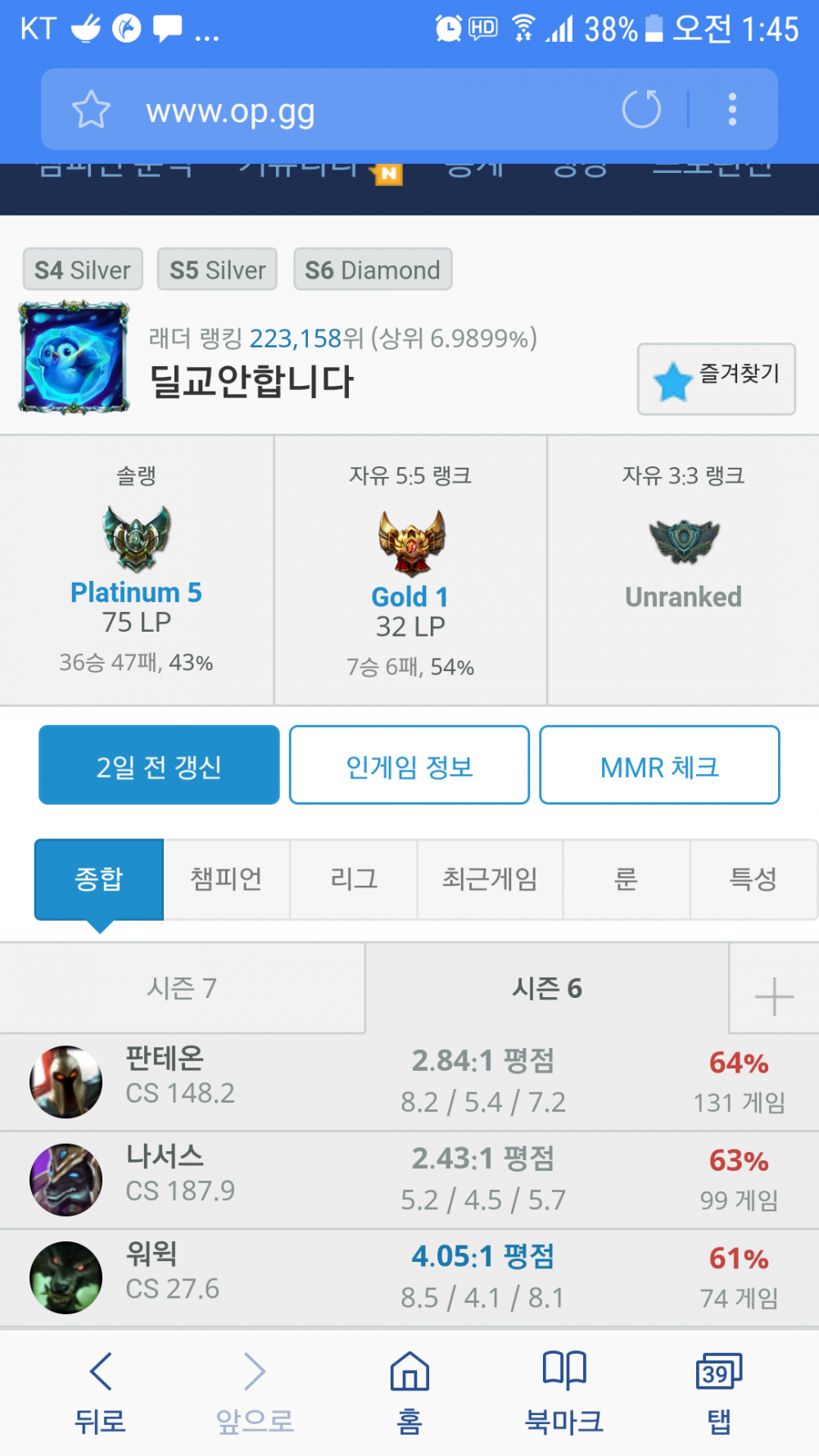The image size is (819, 1456).
Task: Refresh stats with 2일 전 갱신 button
Action: 159,765
